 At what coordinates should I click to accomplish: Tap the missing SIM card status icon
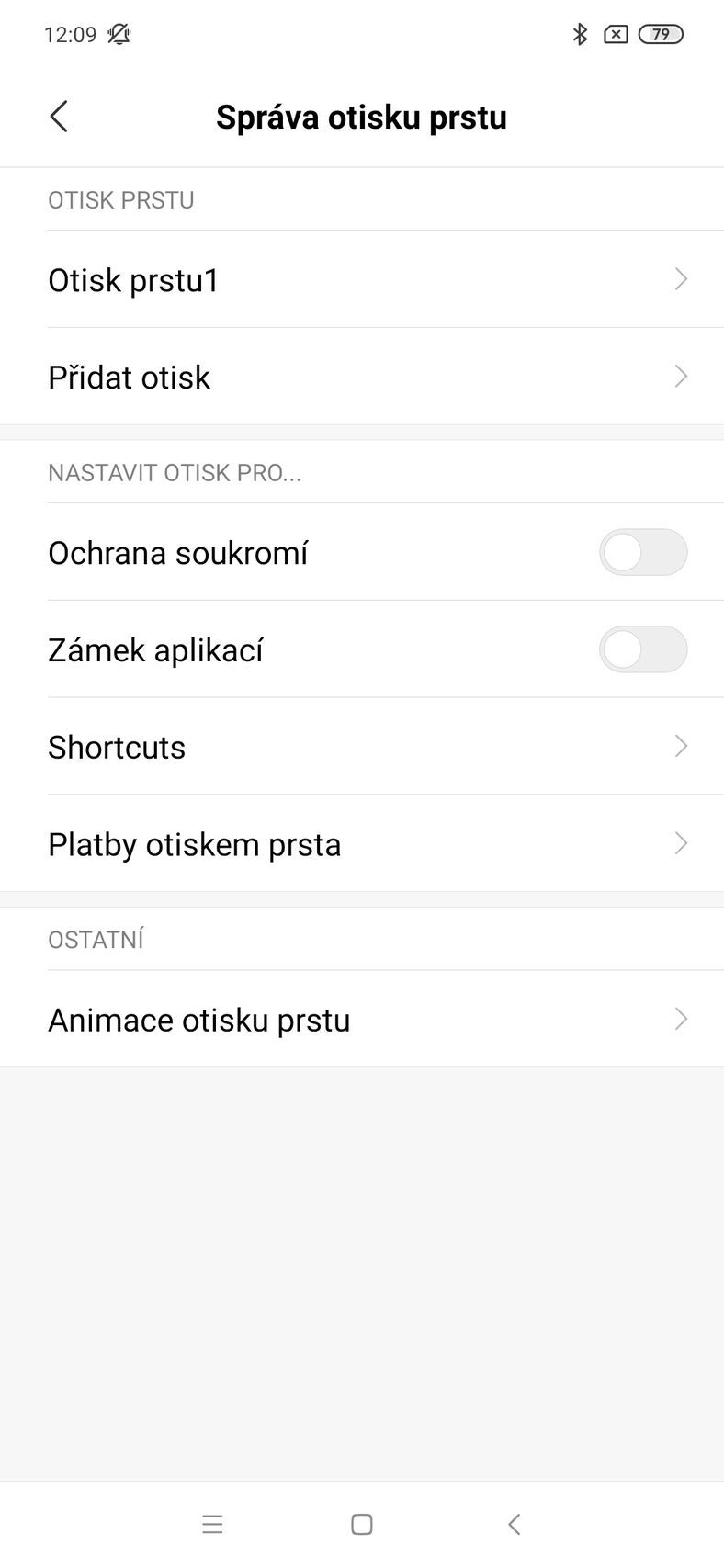pyautogui.click(x=617, y=33)
